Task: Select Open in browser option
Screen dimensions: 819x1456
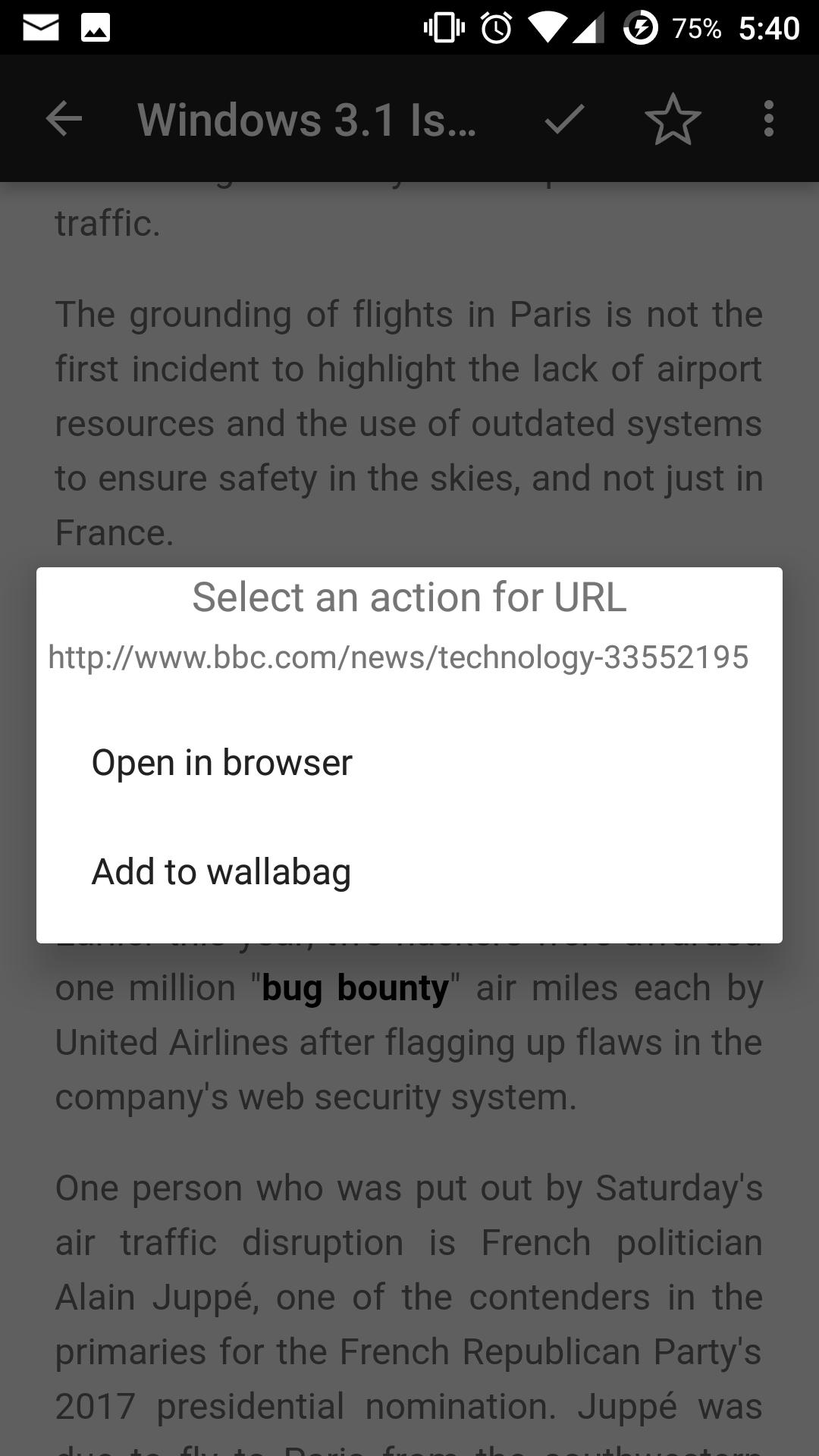Action: tap(221, 763)
